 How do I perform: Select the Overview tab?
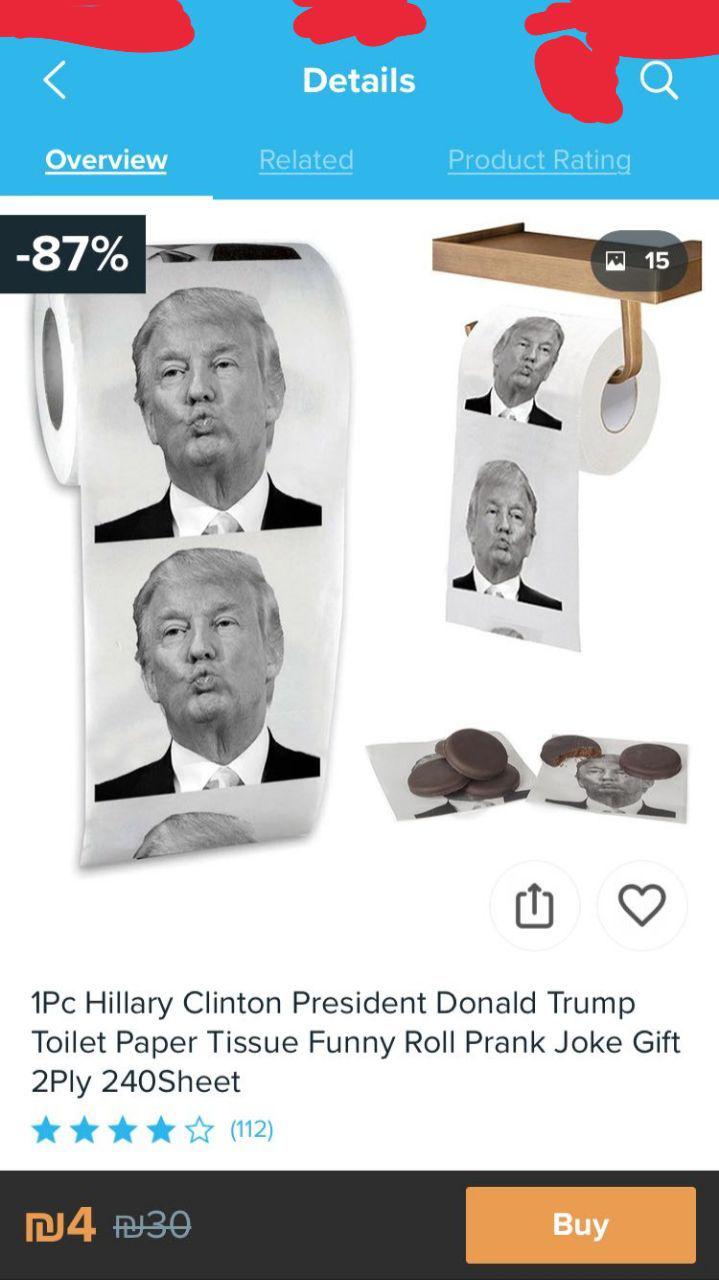click(106, 160)
